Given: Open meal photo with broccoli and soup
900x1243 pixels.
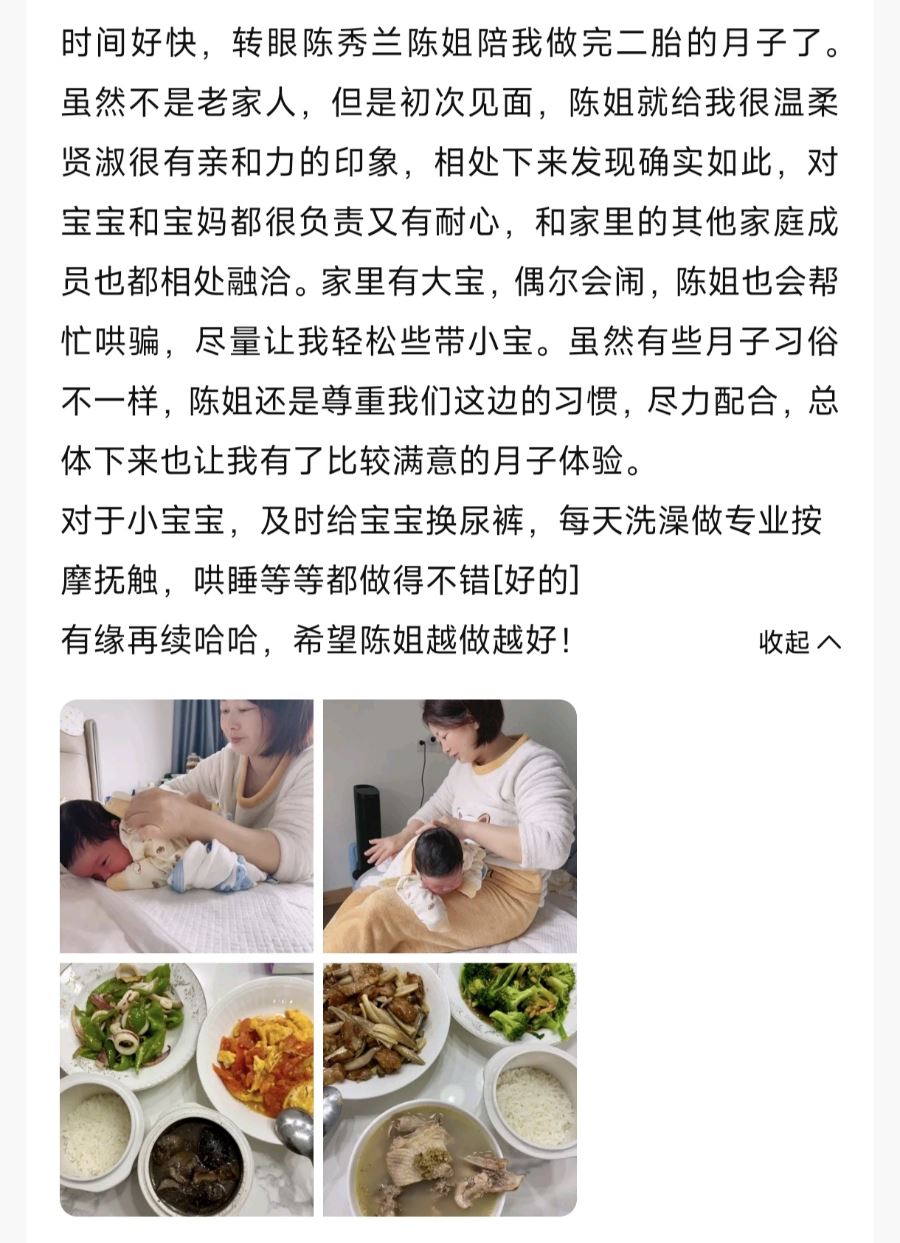Looking at the screenshot, I should (x=449, y=1089).
